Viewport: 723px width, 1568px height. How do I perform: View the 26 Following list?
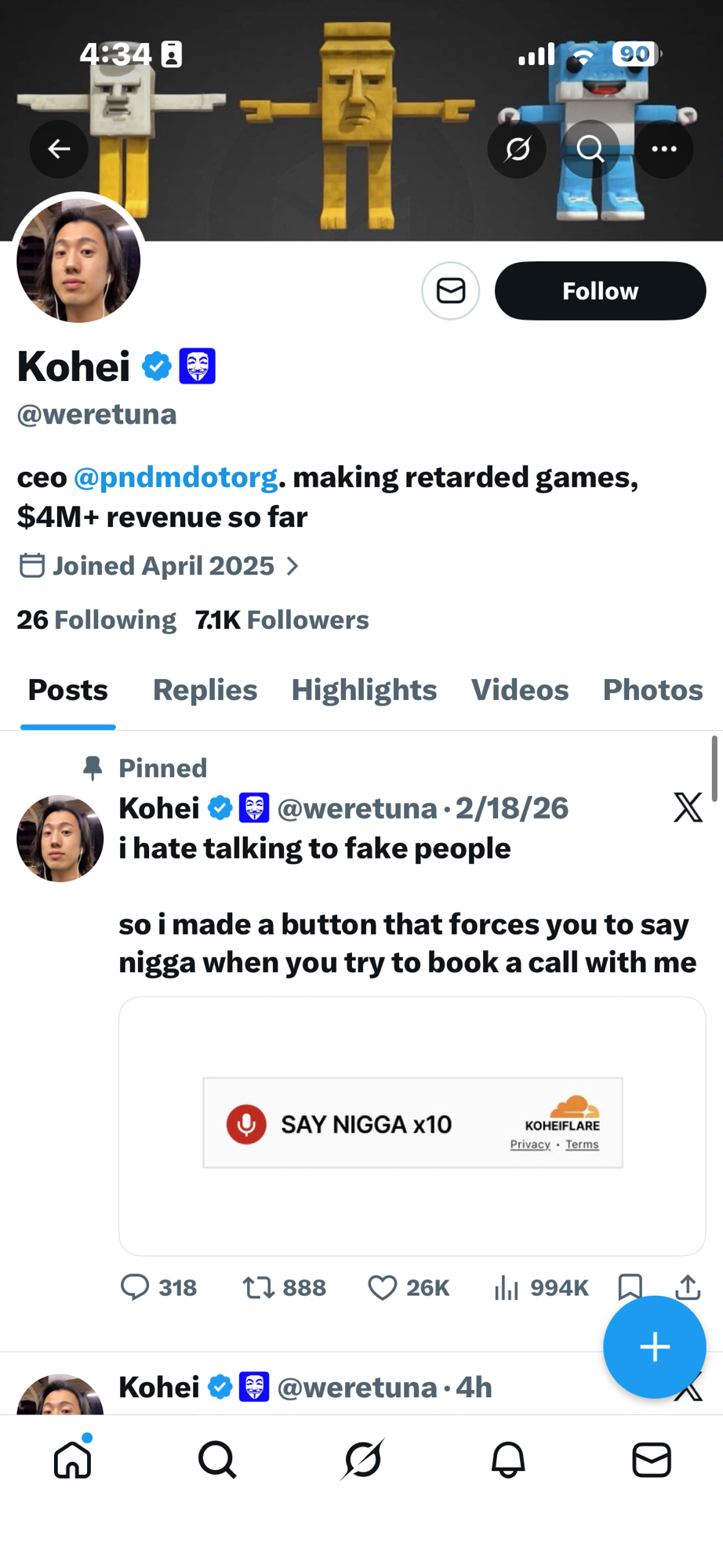coord(96,620)
